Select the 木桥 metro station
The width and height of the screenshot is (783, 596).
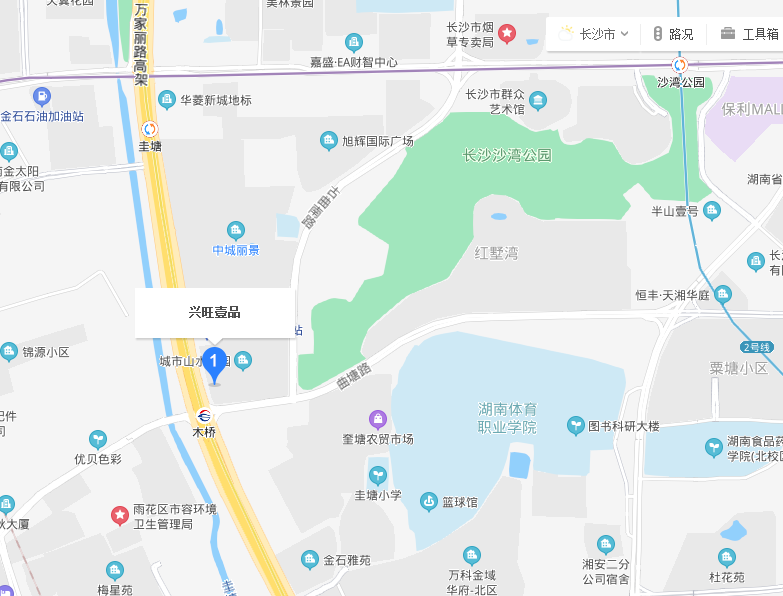[204, 416]
